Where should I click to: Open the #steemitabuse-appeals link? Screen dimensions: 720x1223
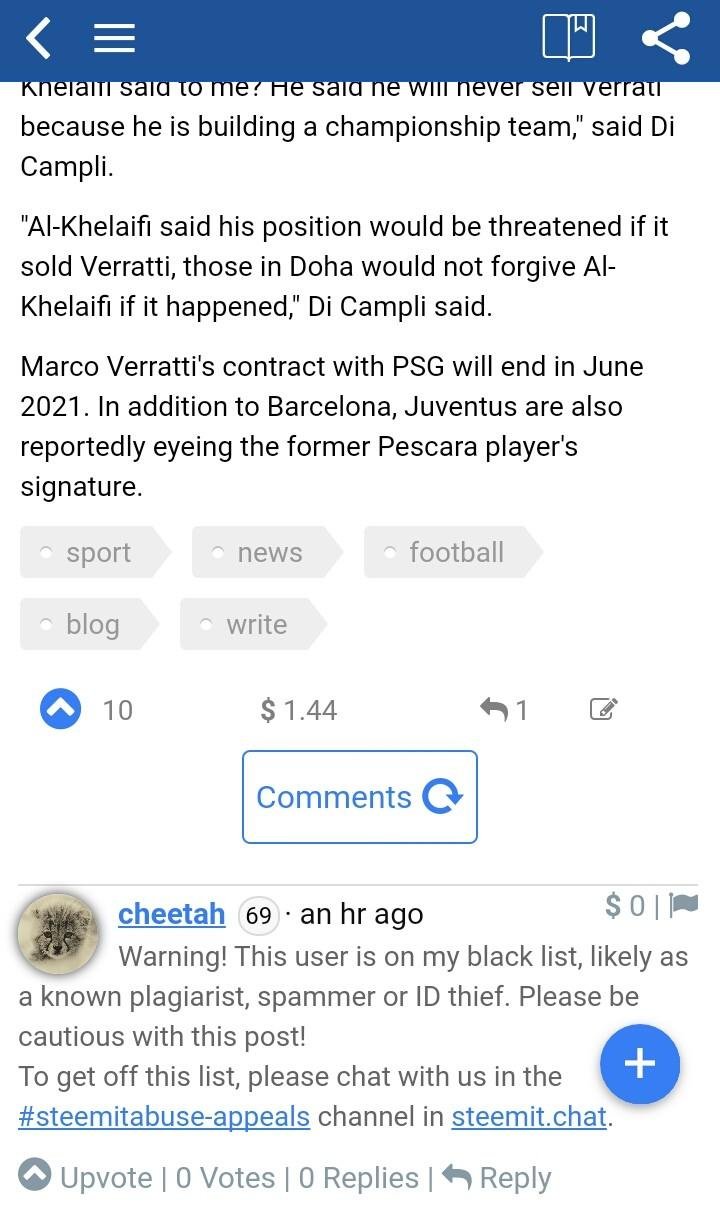tap(164, 1116)
